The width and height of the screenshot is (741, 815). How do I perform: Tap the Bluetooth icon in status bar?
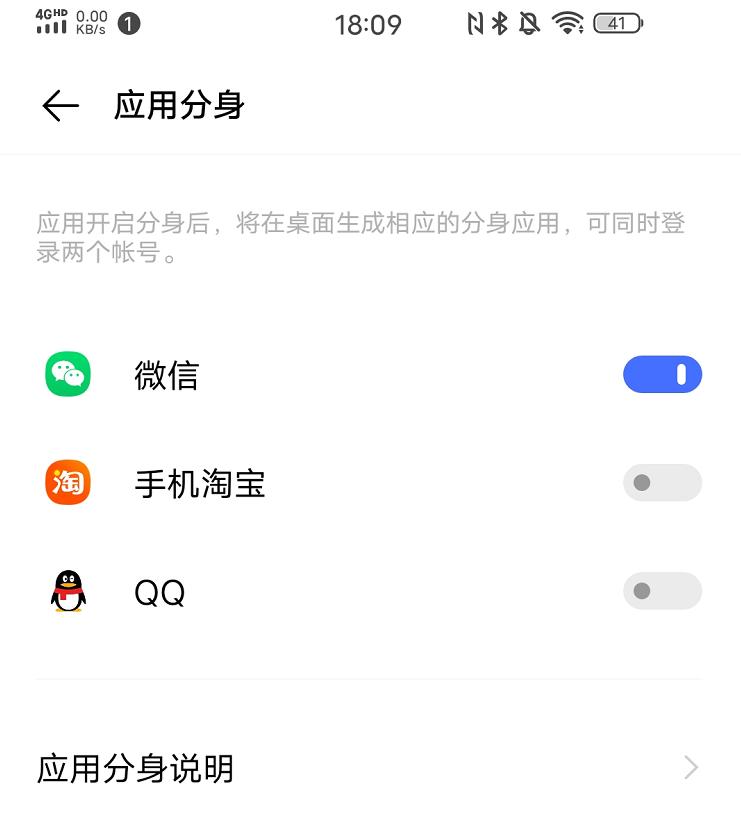(x=497, y=22)
